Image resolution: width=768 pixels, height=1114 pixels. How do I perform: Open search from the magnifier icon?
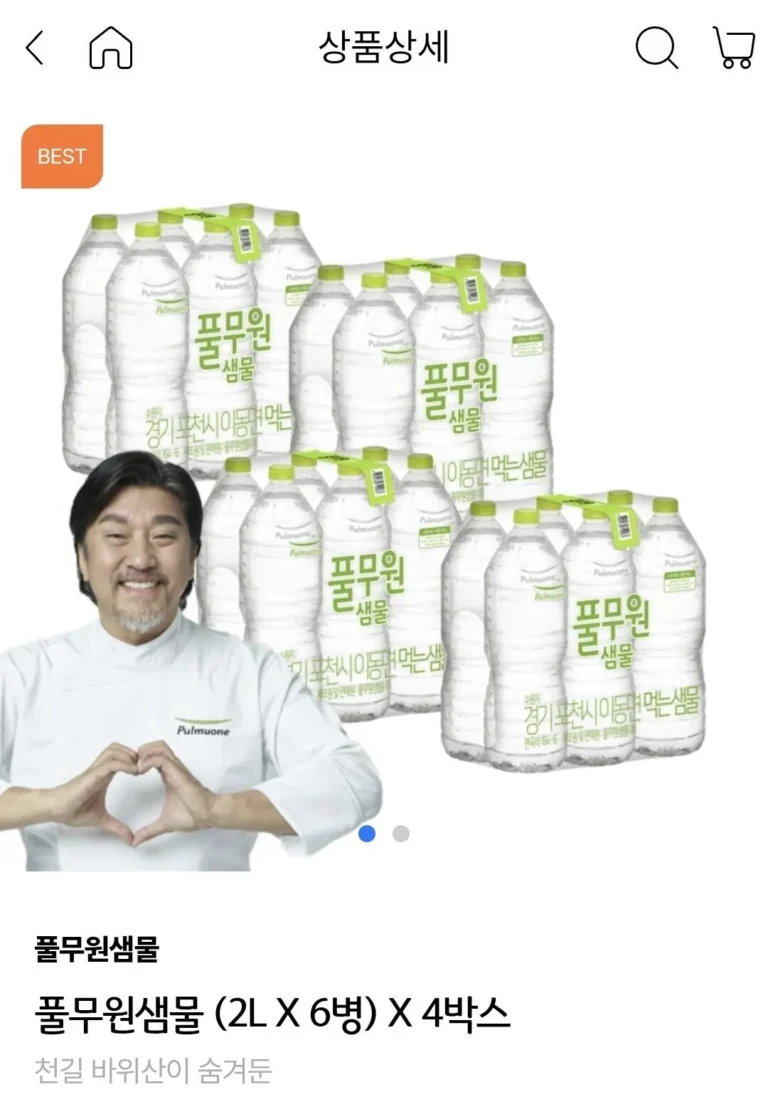coord(656,48)
